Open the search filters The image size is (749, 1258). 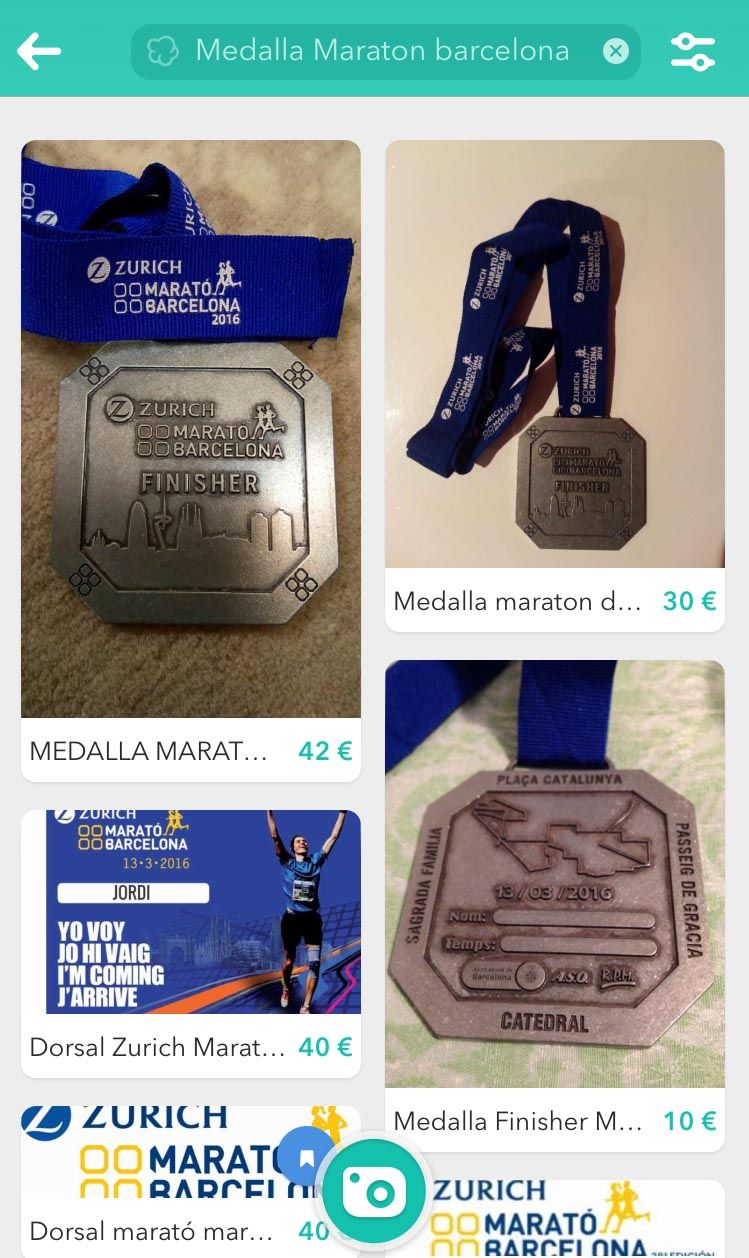tap(693, 51)
